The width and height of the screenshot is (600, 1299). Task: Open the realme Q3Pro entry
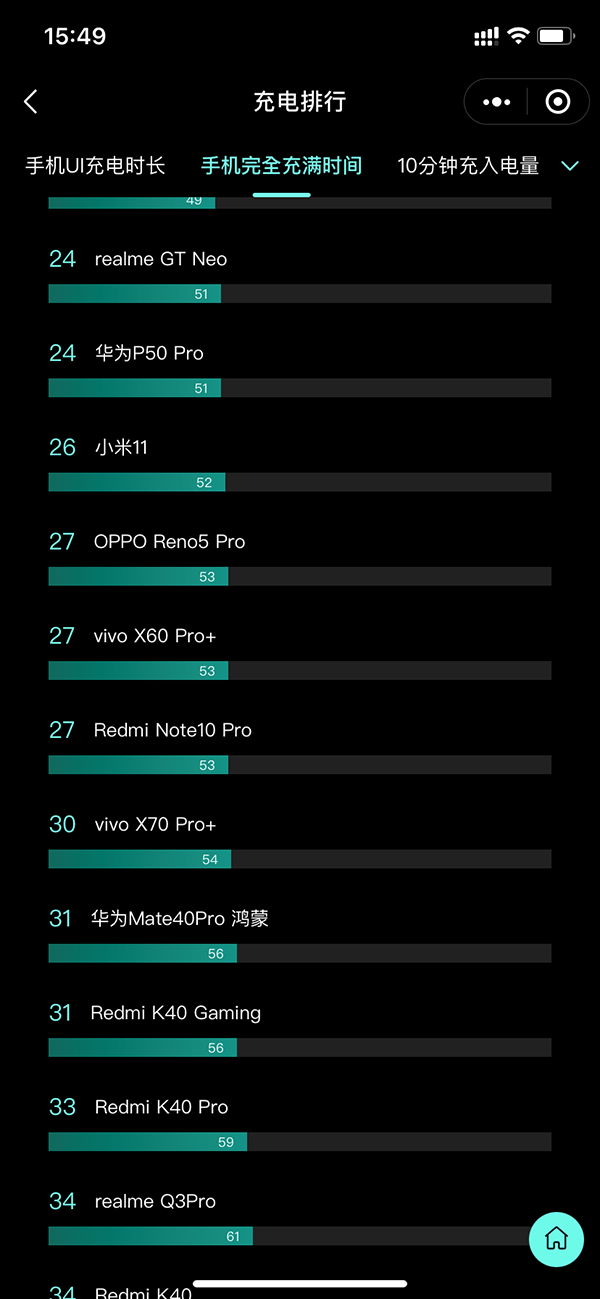tap(155, 1201)
